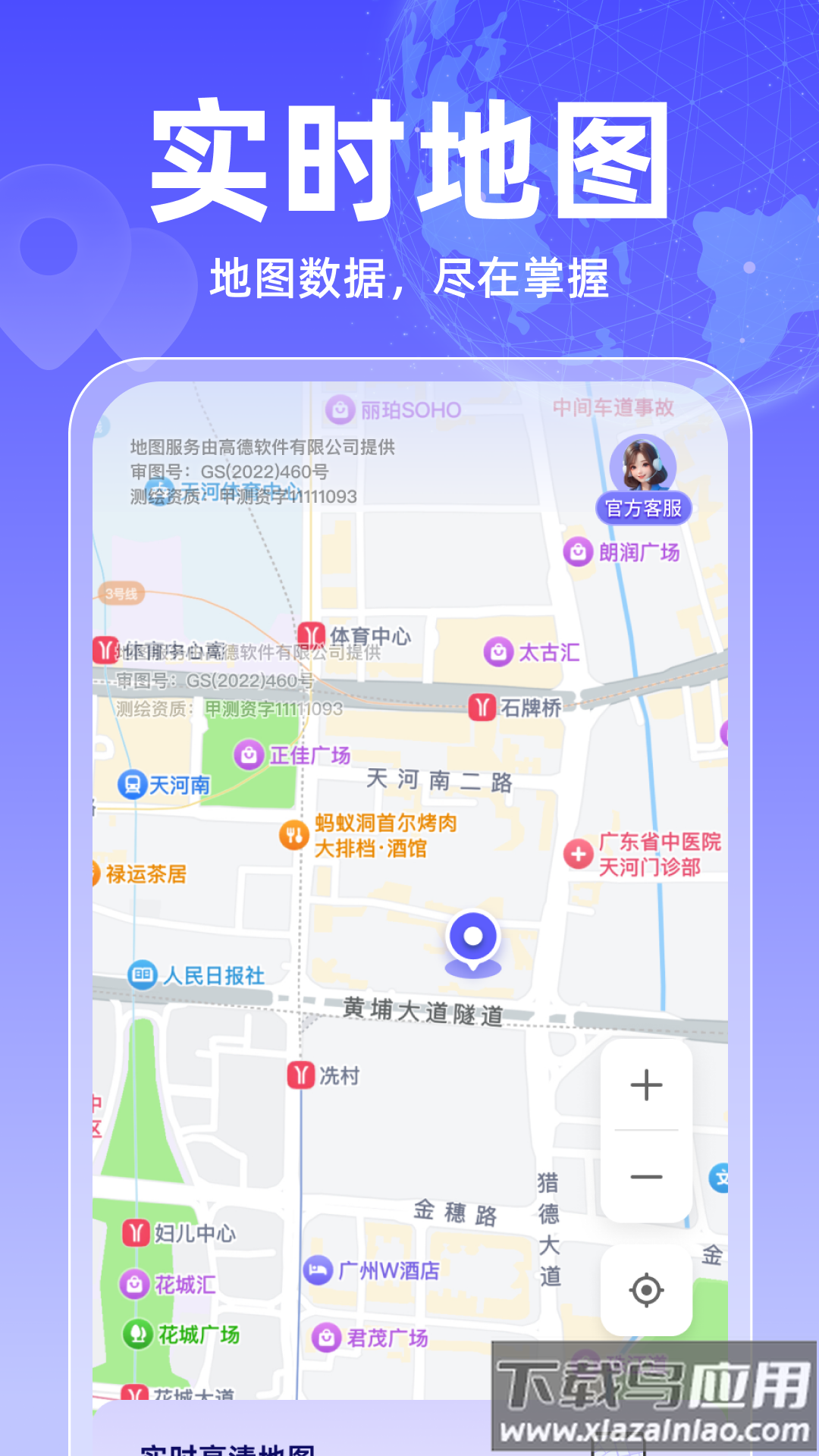Open the 冼村 station marker
The image size is (819, 1456).
coord(300,1074)
